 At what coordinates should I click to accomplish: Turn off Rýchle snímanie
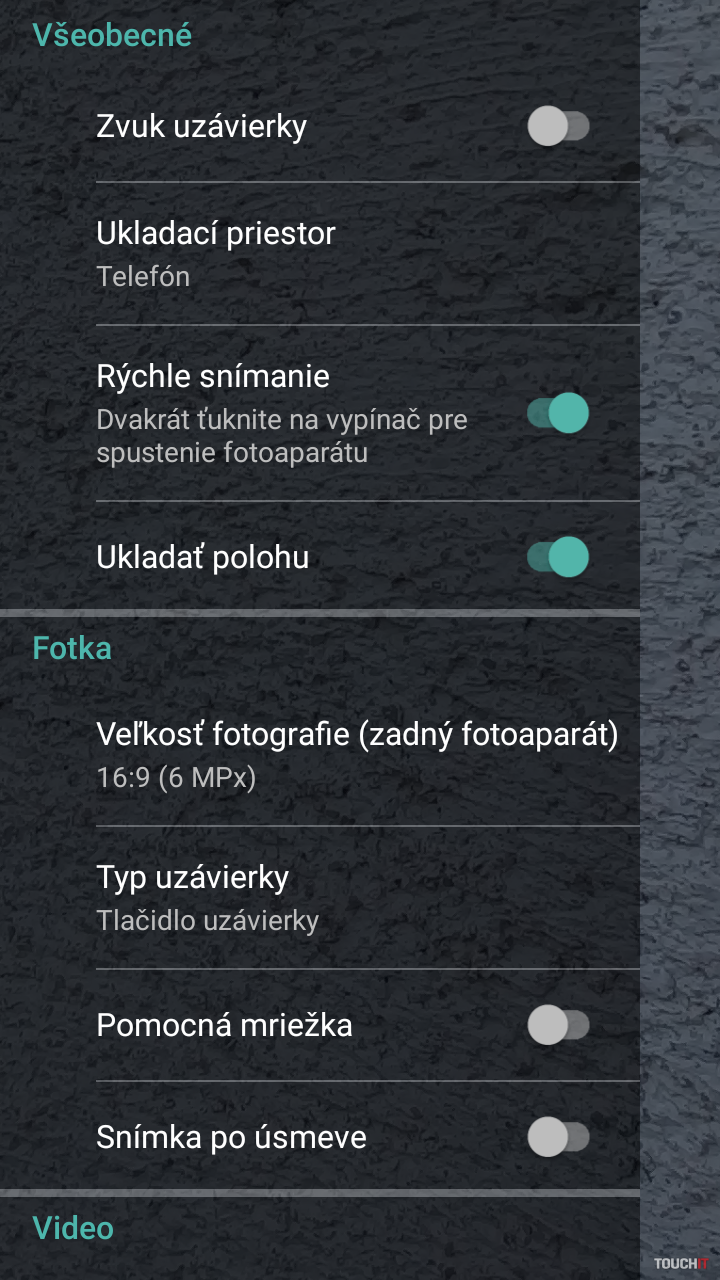[558, 413]
